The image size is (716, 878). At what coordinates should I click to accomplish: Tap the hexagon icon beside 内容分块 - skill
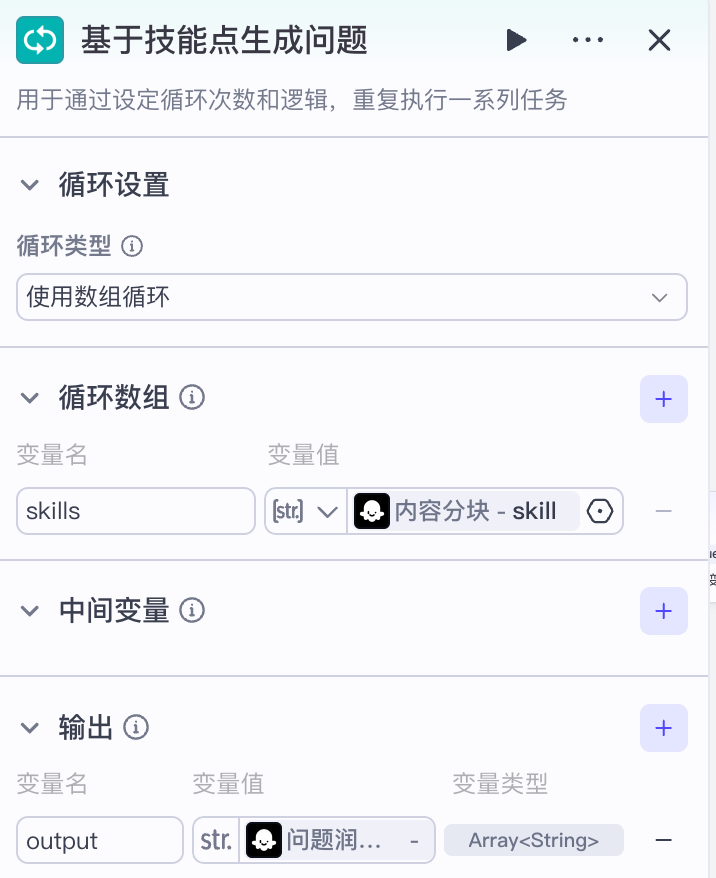coord(599,511)
